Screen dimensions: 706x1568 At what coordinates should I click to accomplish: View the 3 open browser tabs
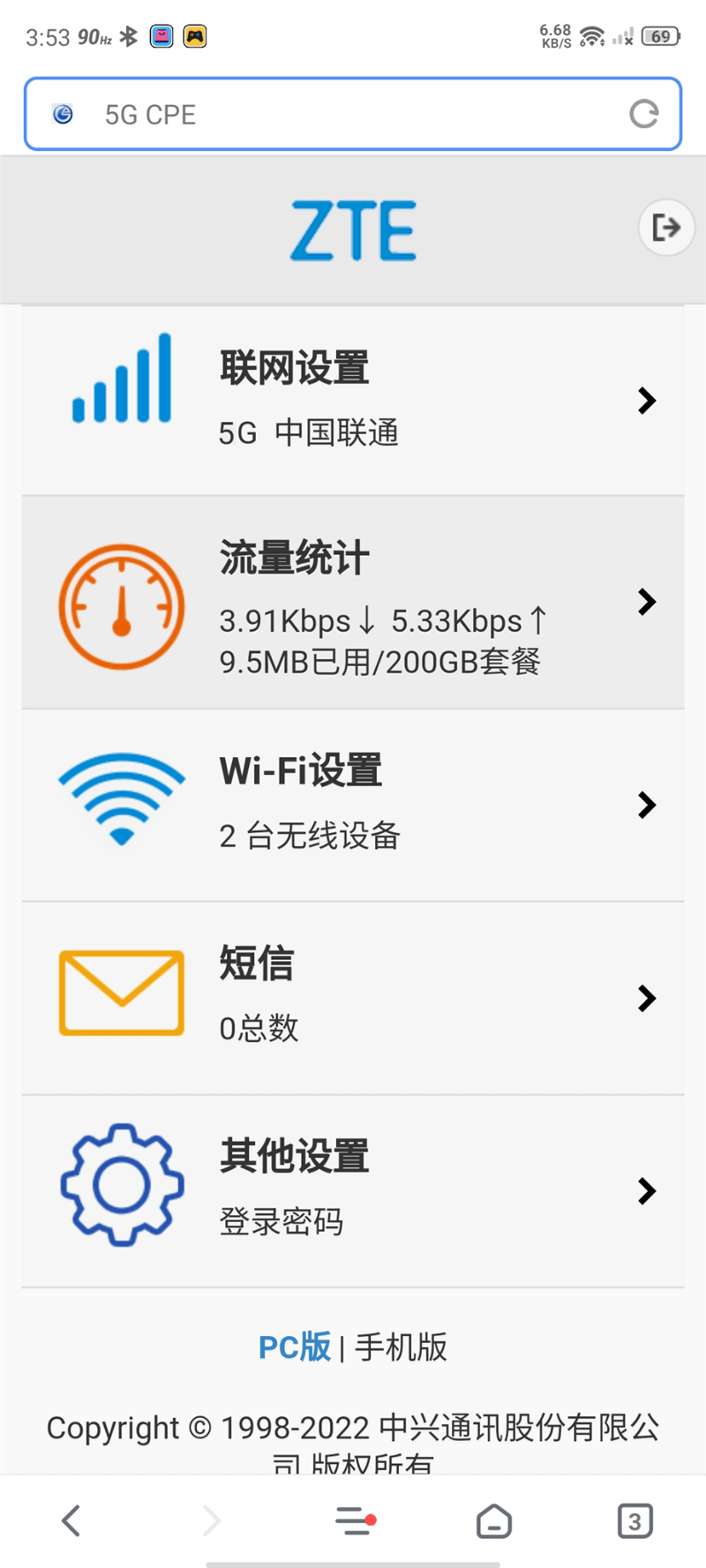coord(635,1520)
